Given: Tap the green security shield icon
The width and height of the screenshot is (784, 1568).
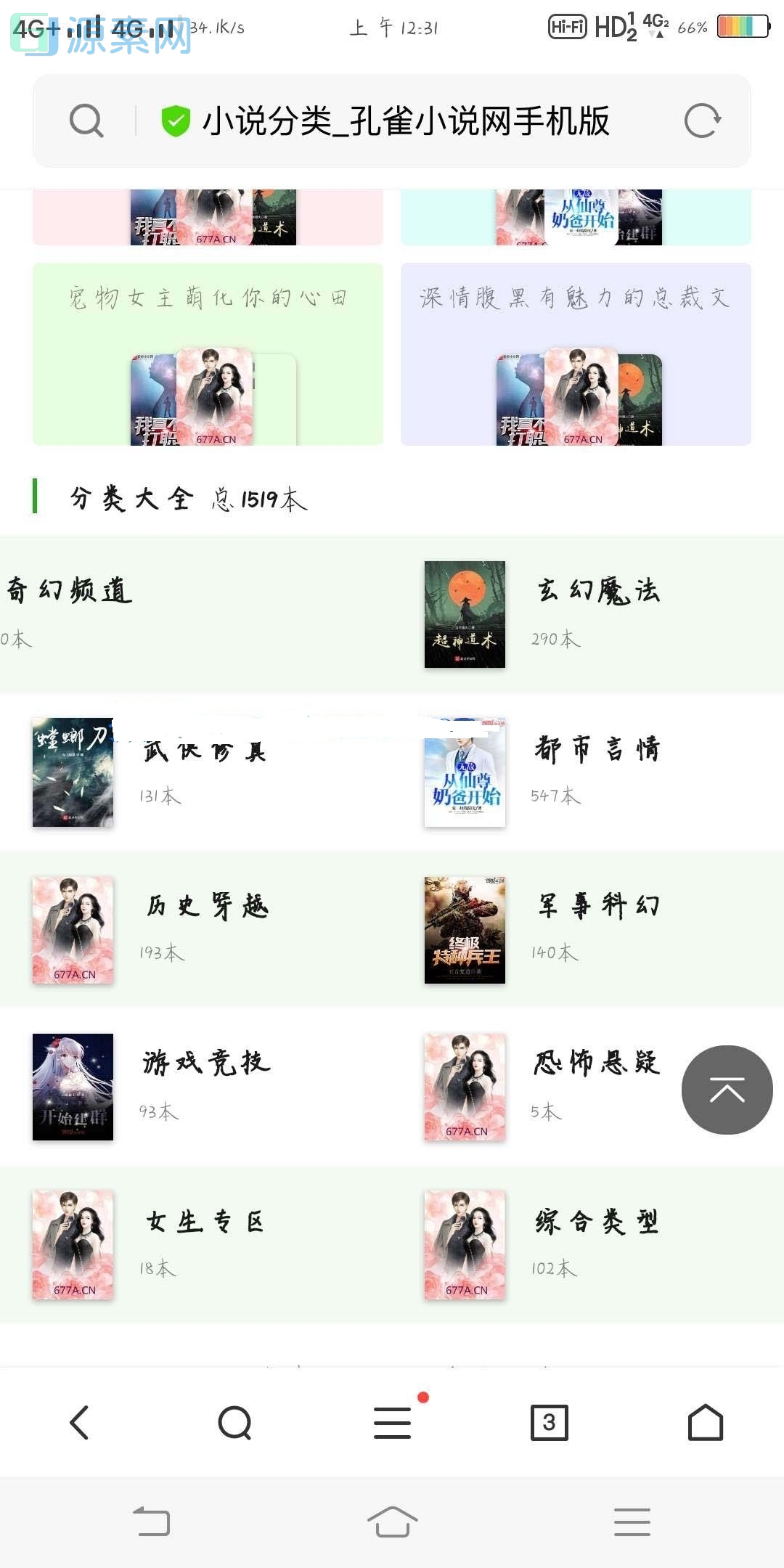Looking at the screenshot, I should tap(173, 121).
